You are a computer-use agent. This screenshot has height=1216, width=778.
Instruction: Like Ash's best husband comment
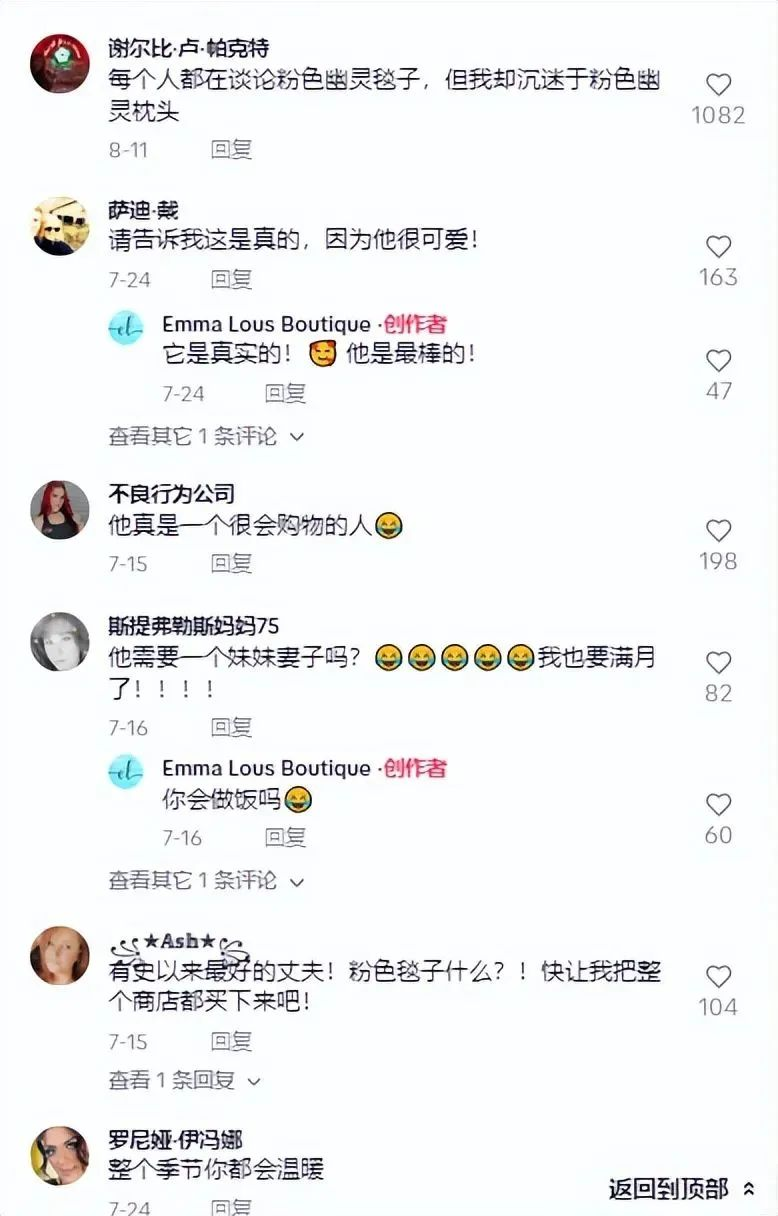coord(718,977)
